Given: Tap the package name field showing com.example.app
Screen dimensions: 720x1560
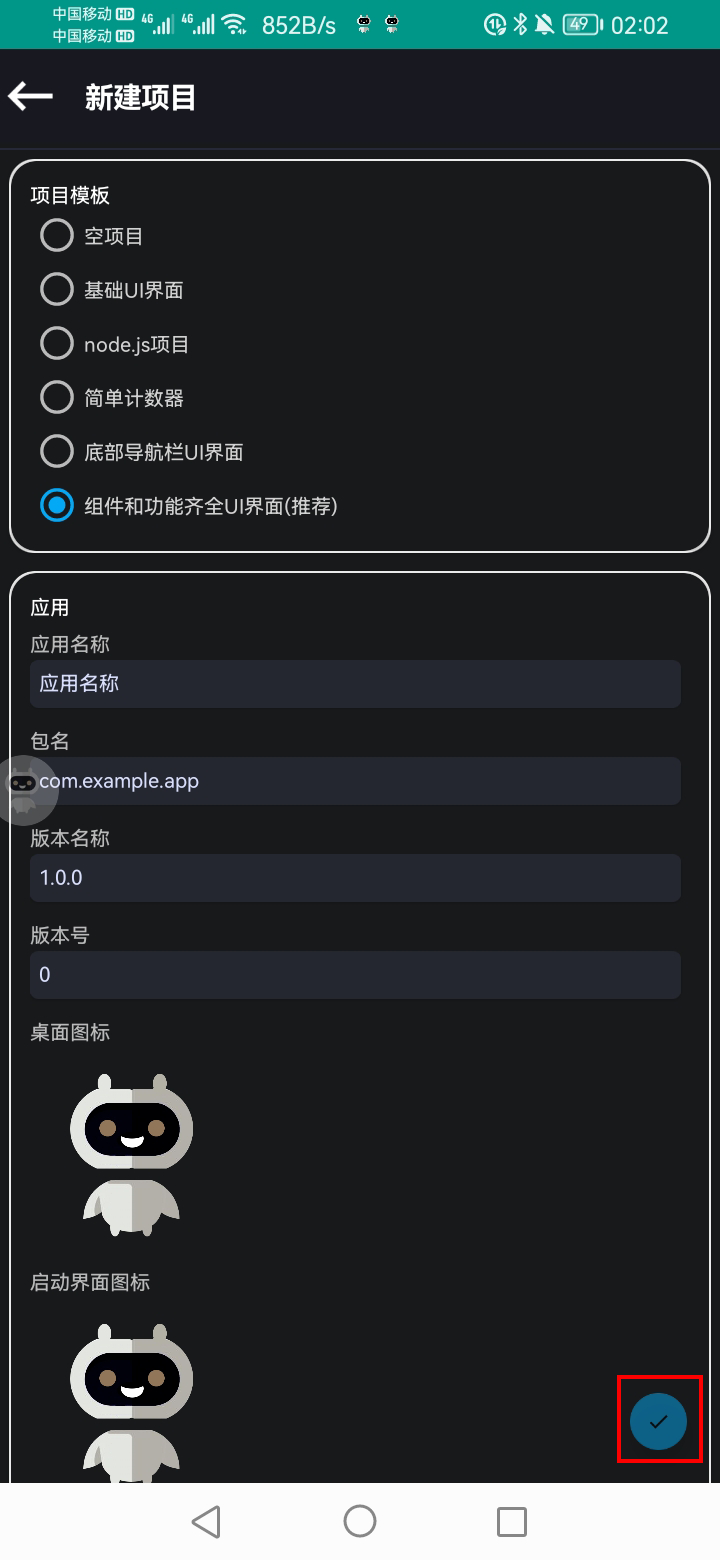Looking at the screenshot, I should click(x=355, y=780).
